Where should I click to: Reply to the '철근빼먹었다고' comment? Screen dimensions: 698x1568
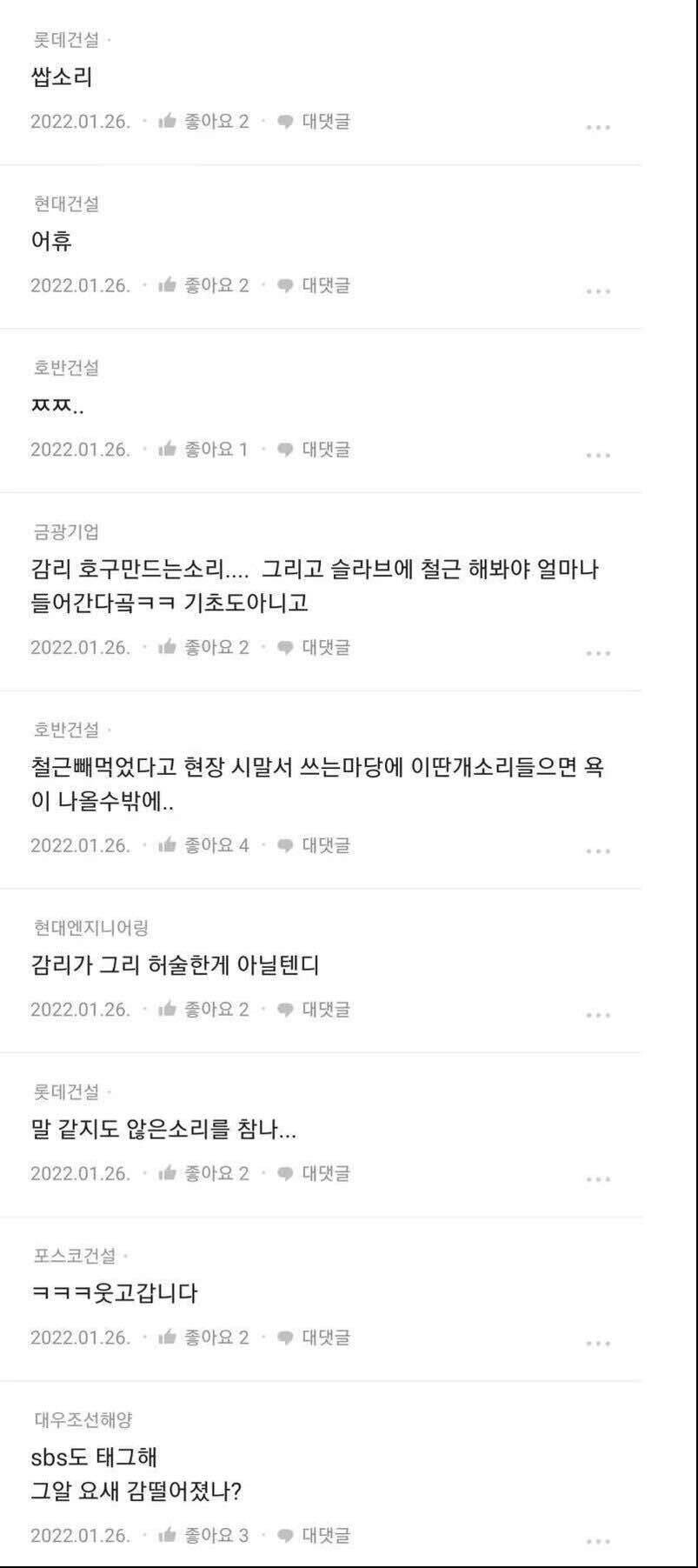point(314,845)
